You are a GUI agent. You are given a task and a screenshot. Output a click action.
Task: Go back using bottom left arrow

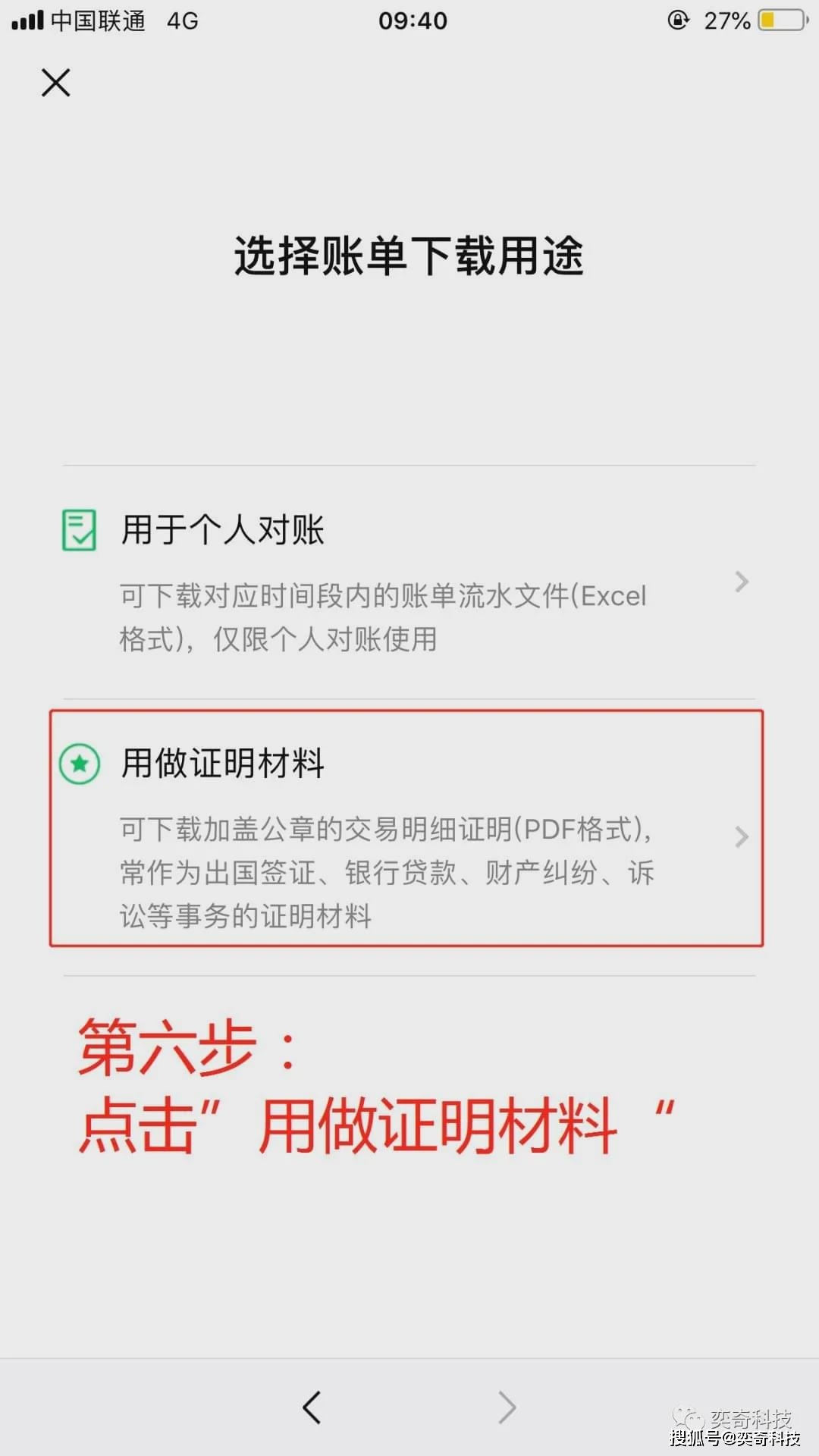pyautogui.click(x=312, y=1407)
